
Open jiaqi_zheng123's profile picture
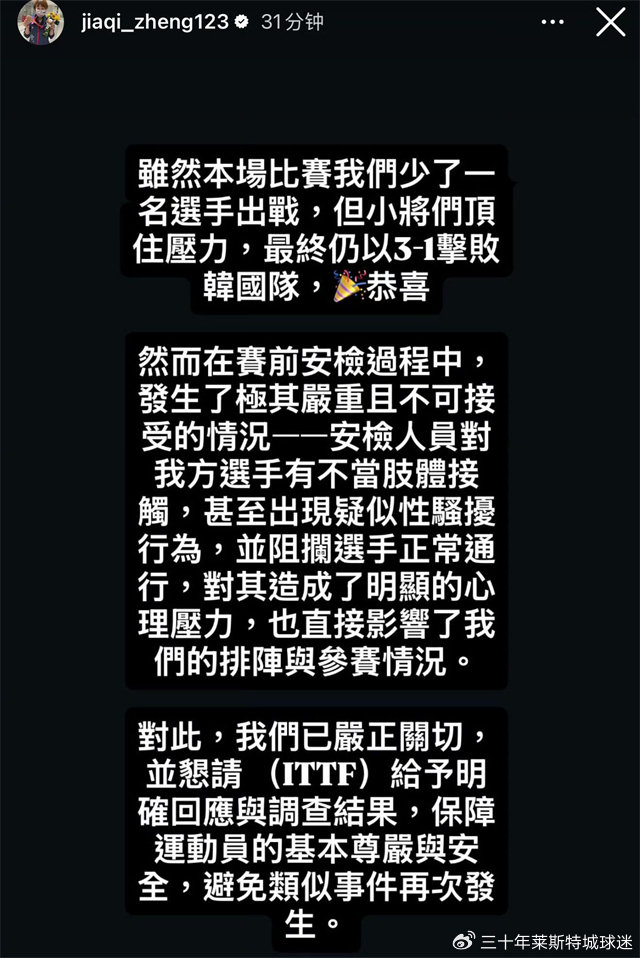[41, 23]
